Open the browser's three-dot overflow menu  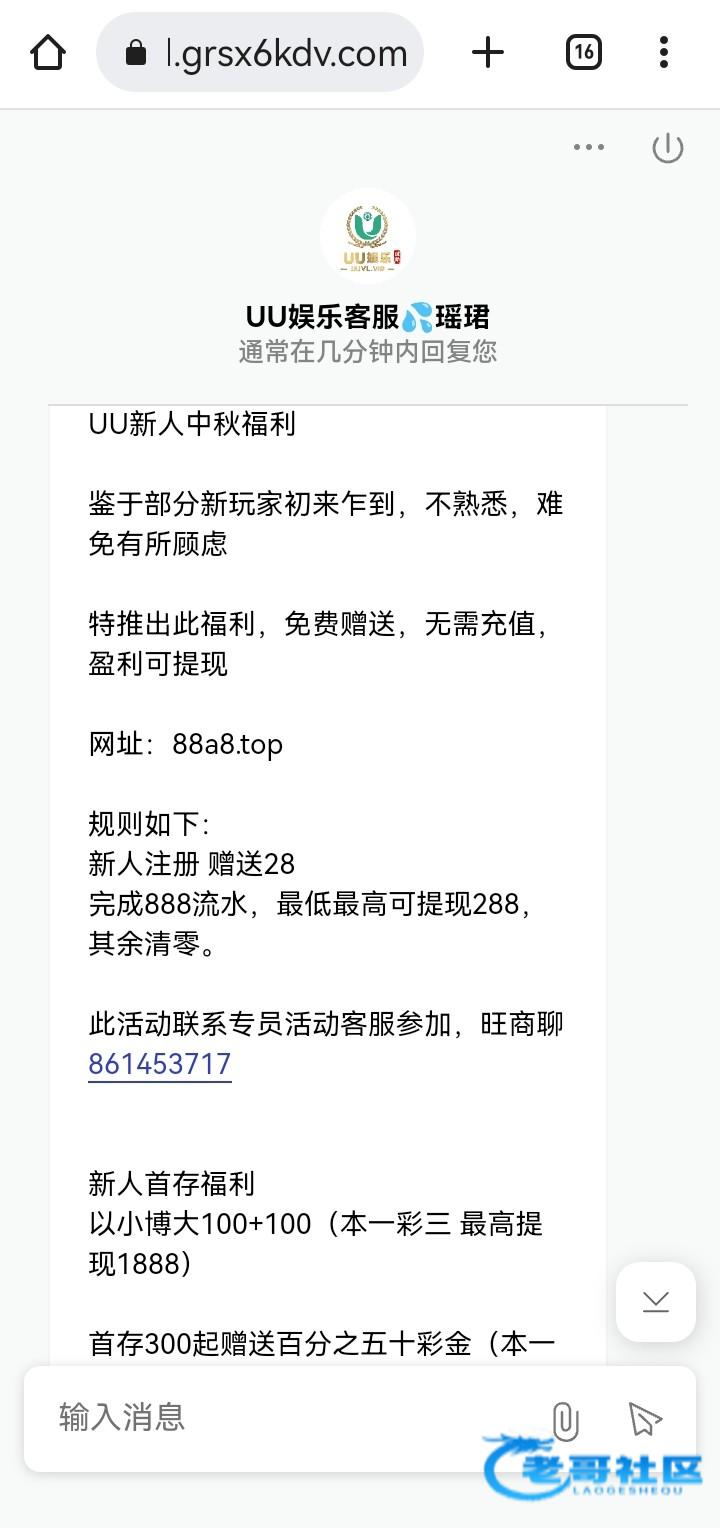(x=664, y=52)
